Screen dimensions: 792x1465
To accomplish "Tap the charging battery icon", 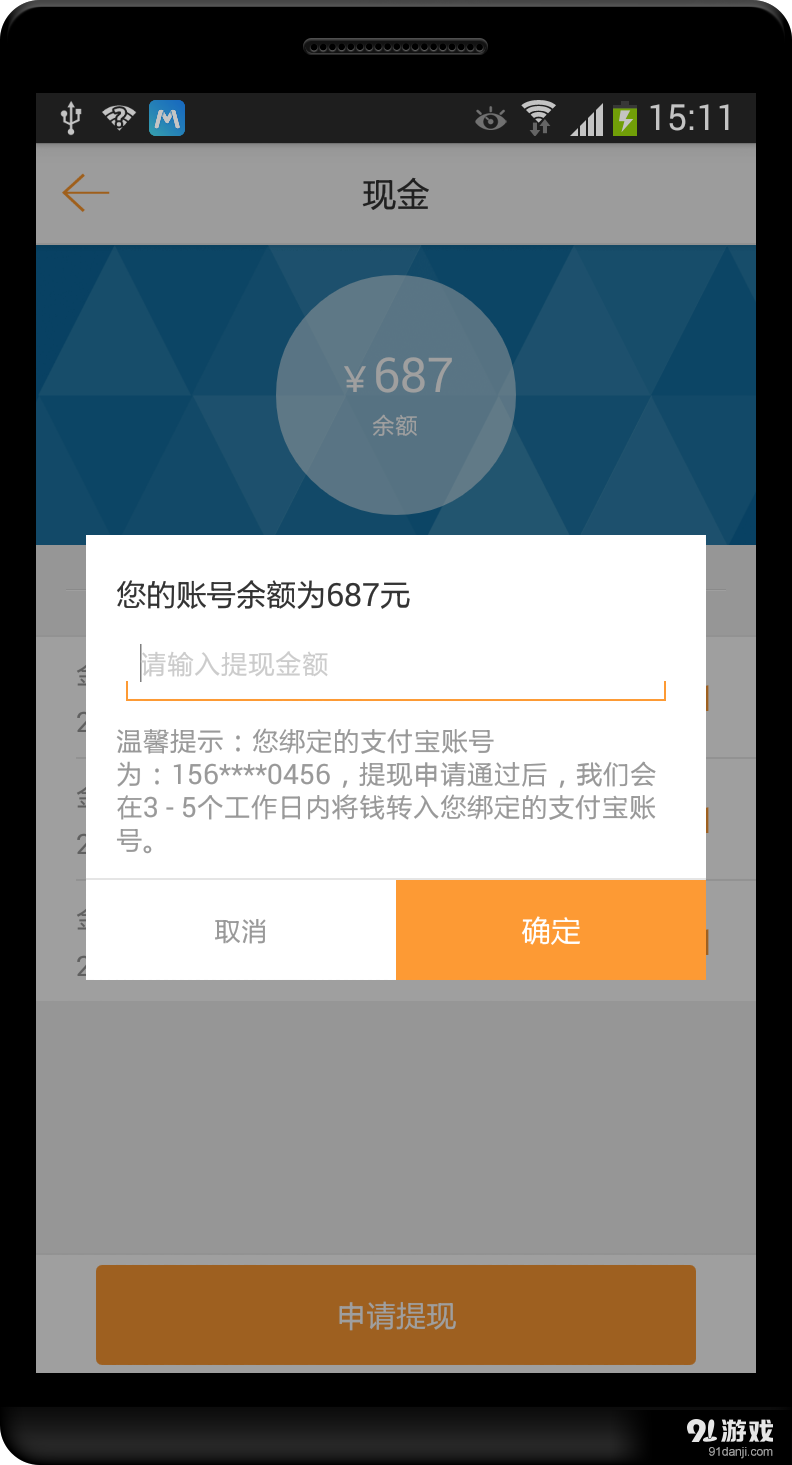I will pos(625,118).
